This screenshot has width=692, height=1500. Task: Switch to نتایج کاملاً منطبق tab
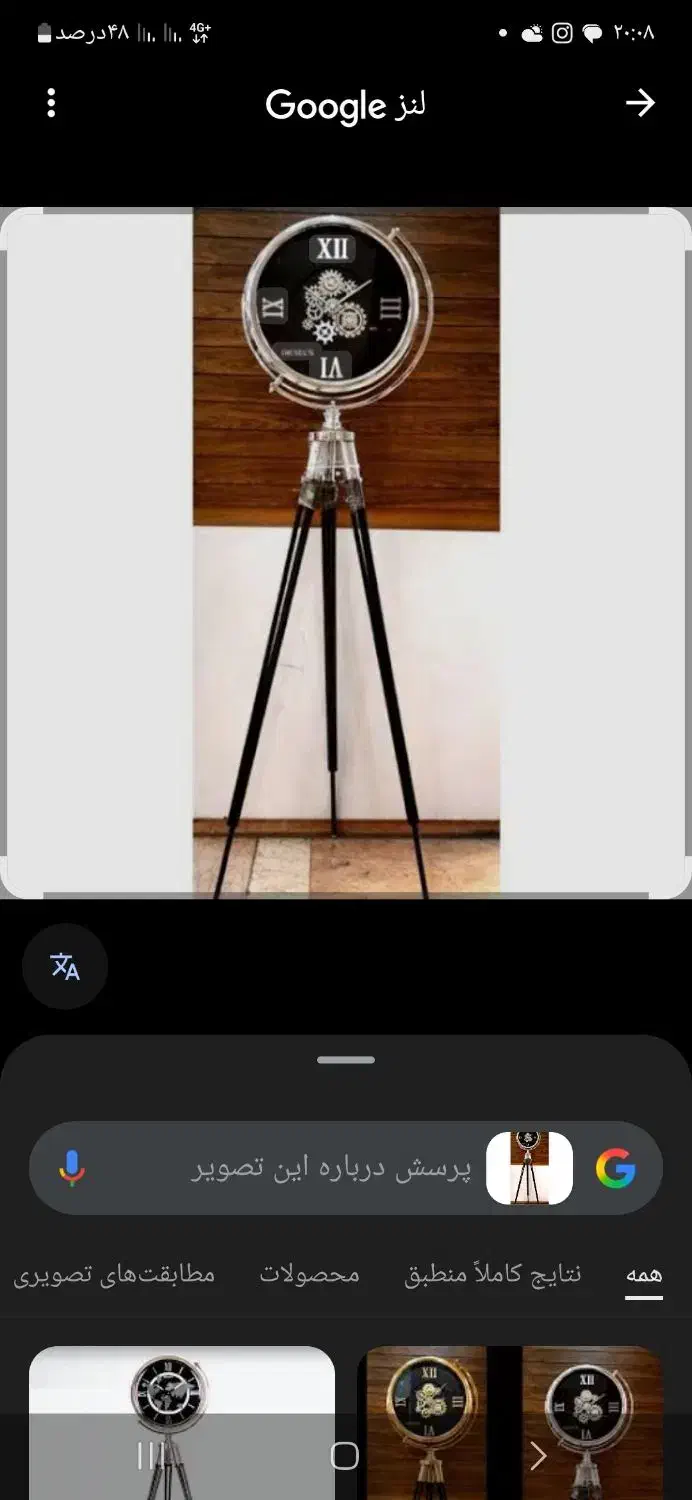[x=492, y=1275]
